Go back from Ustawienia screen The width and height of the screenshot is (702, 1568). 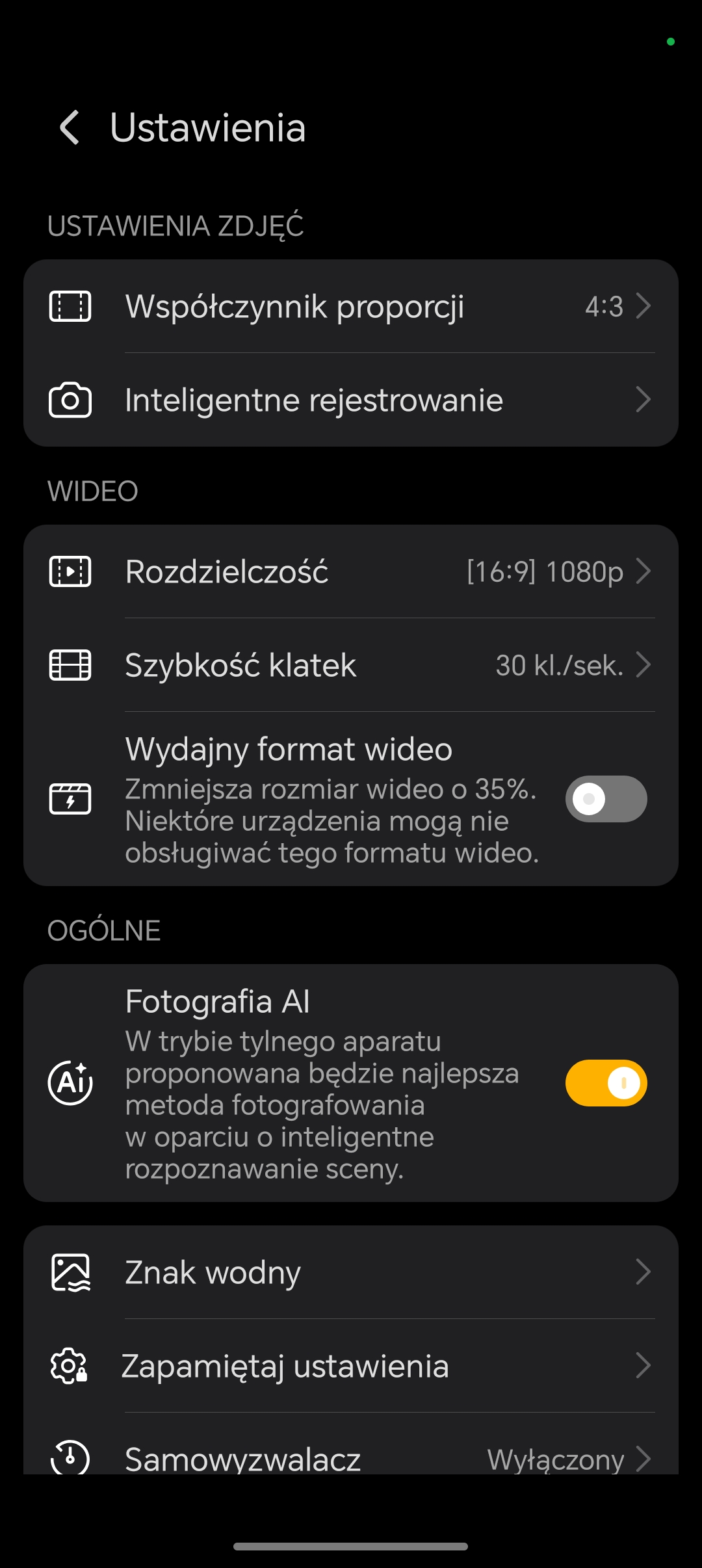point(70,127)
